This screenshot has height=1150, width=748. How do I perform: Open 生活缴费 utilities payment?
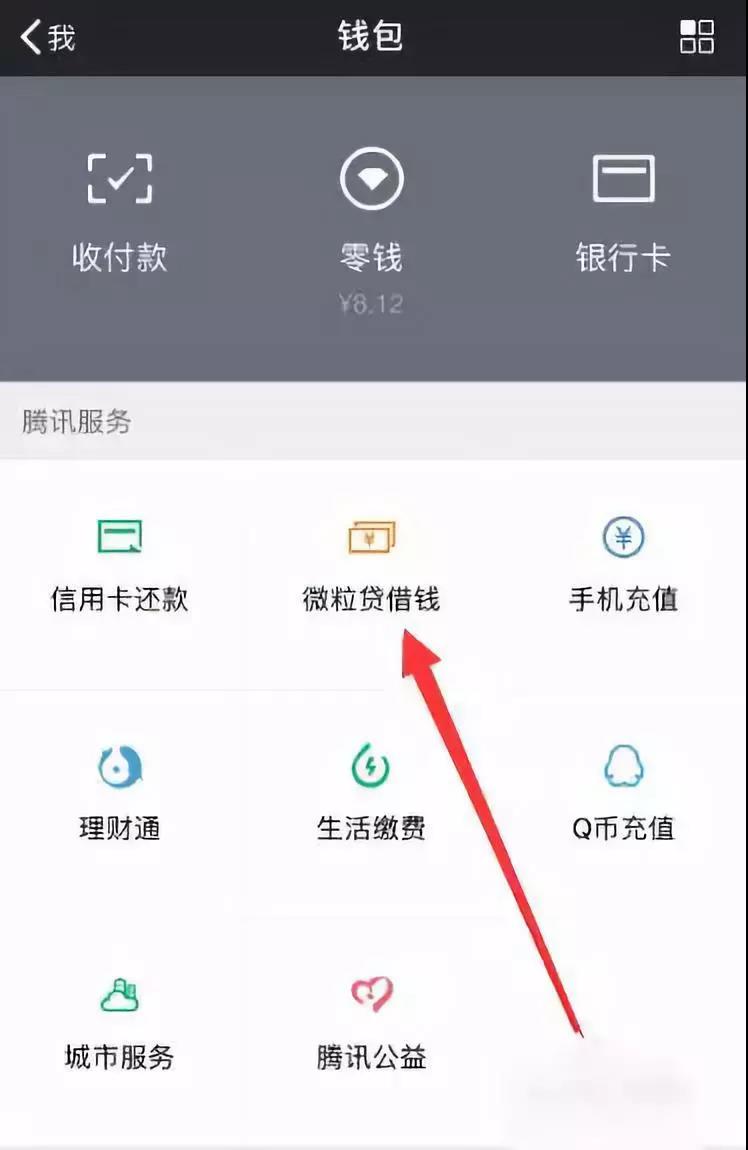click(371, 793)
